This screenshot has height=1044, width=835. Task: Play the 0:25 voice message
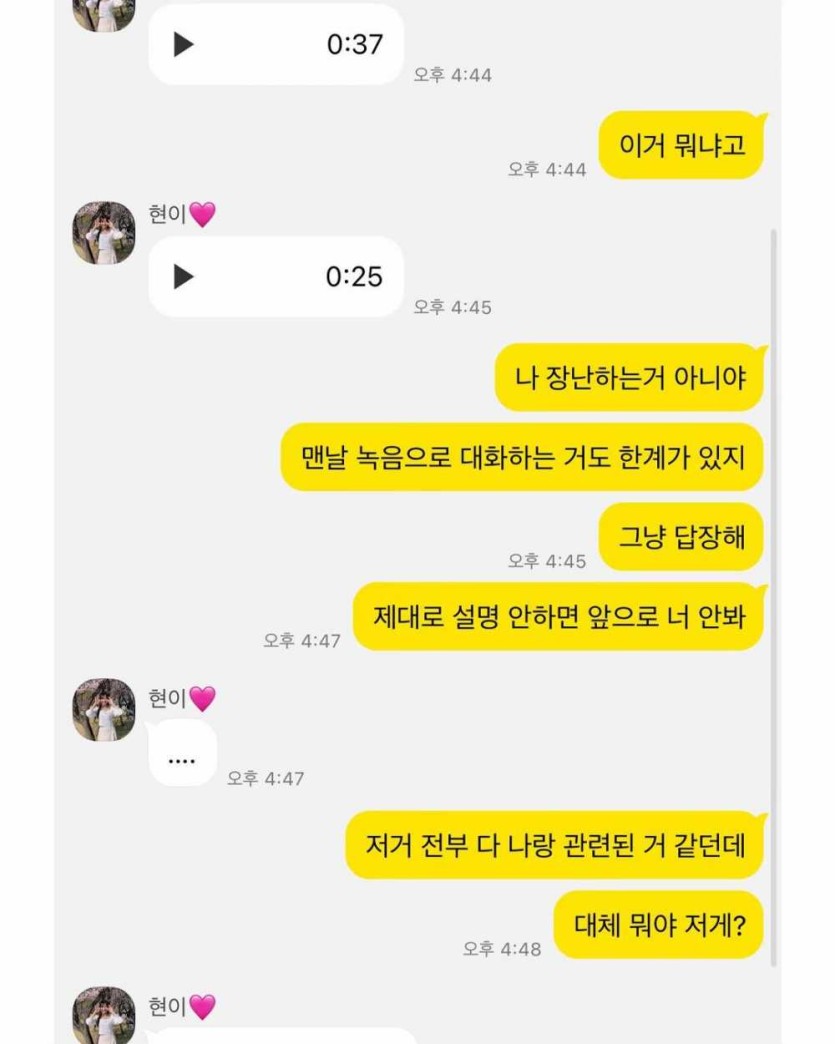tap(183, 277)
